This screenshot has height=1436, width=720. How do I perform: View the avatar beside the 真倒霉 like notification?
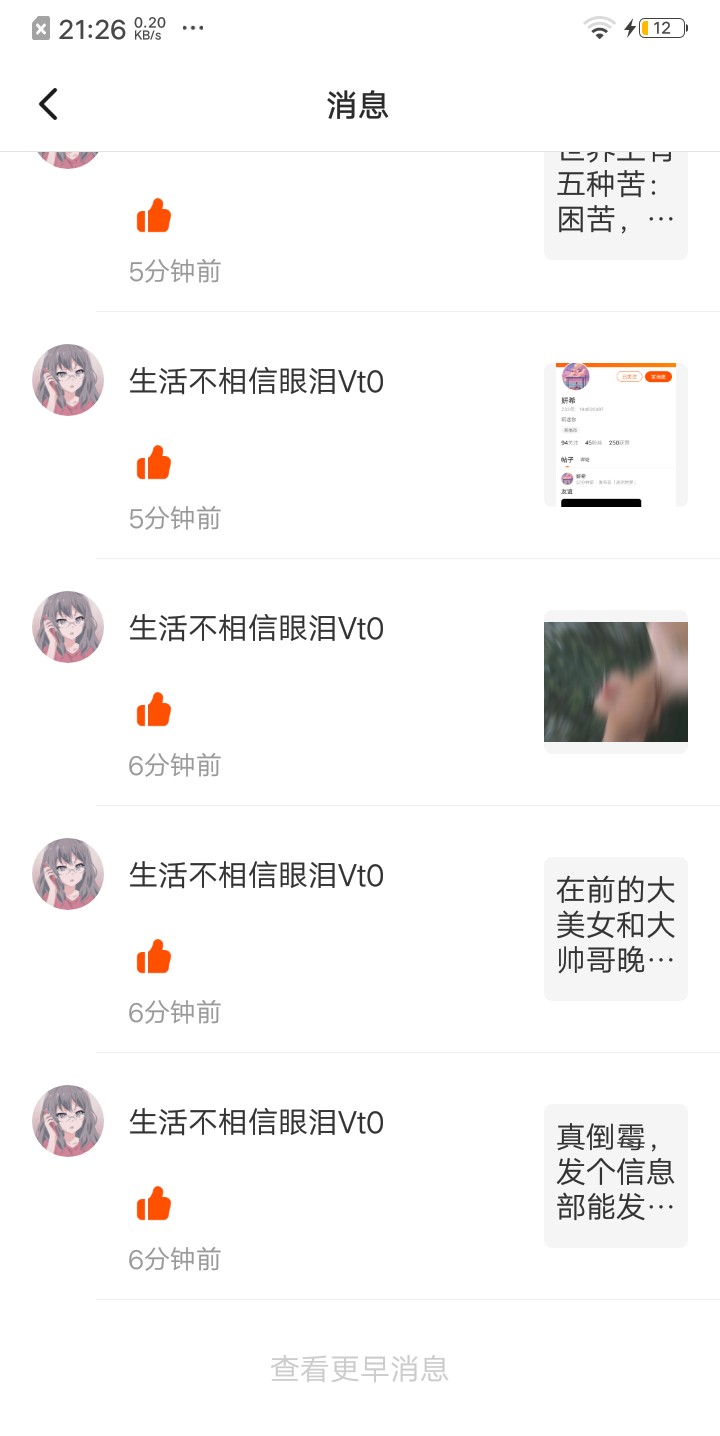point(68,1121)
